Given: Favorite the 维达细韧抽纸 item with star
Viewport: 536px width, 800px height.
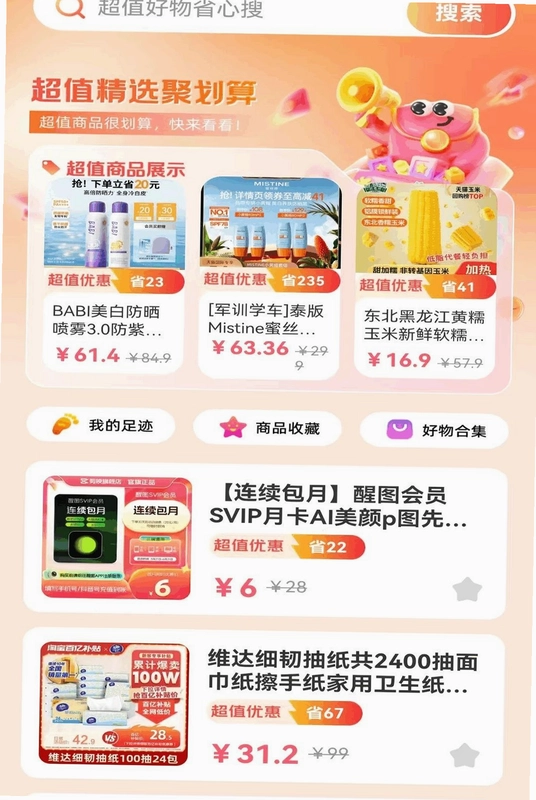Looking at the screenshot, I should point(465,755).
